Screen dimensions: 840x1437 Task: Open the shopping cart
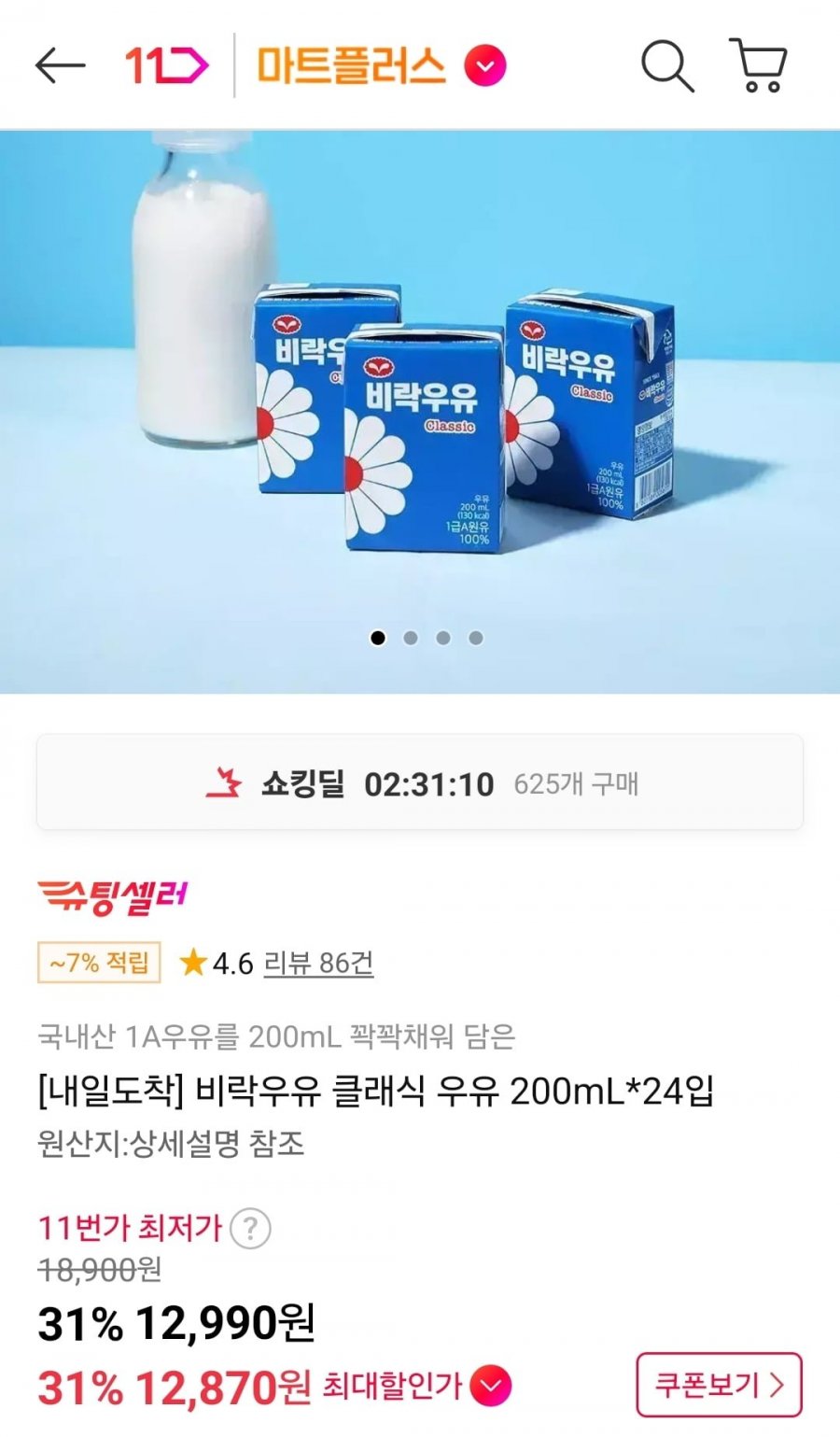[x=759, y=66]
